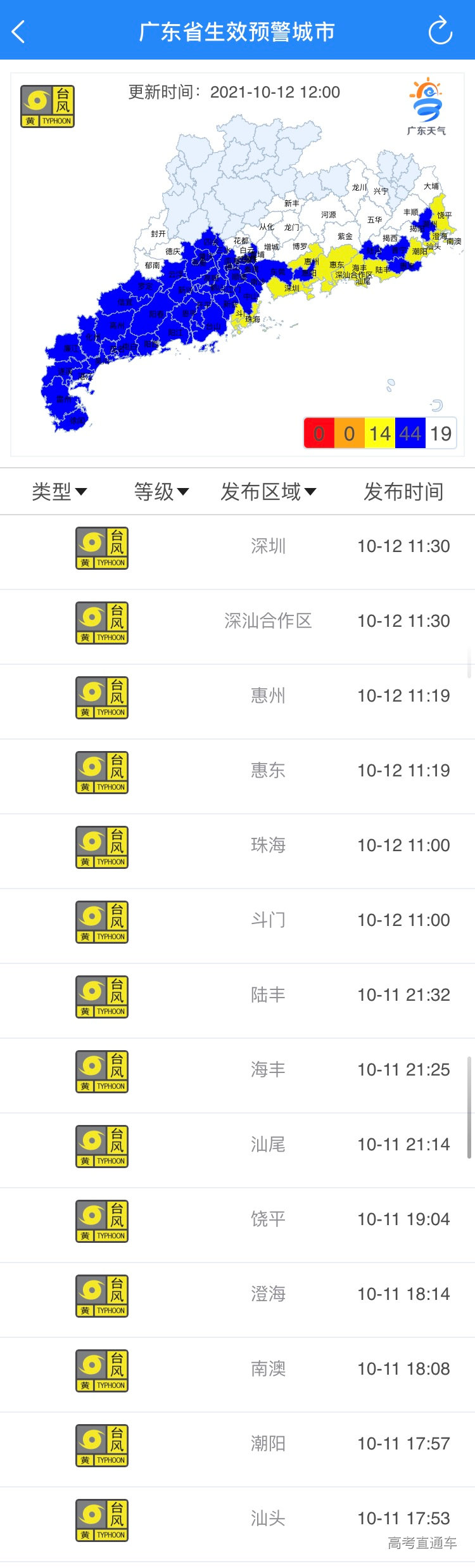Open the typhoon warning for 深汕合作区

coord(268,621)
